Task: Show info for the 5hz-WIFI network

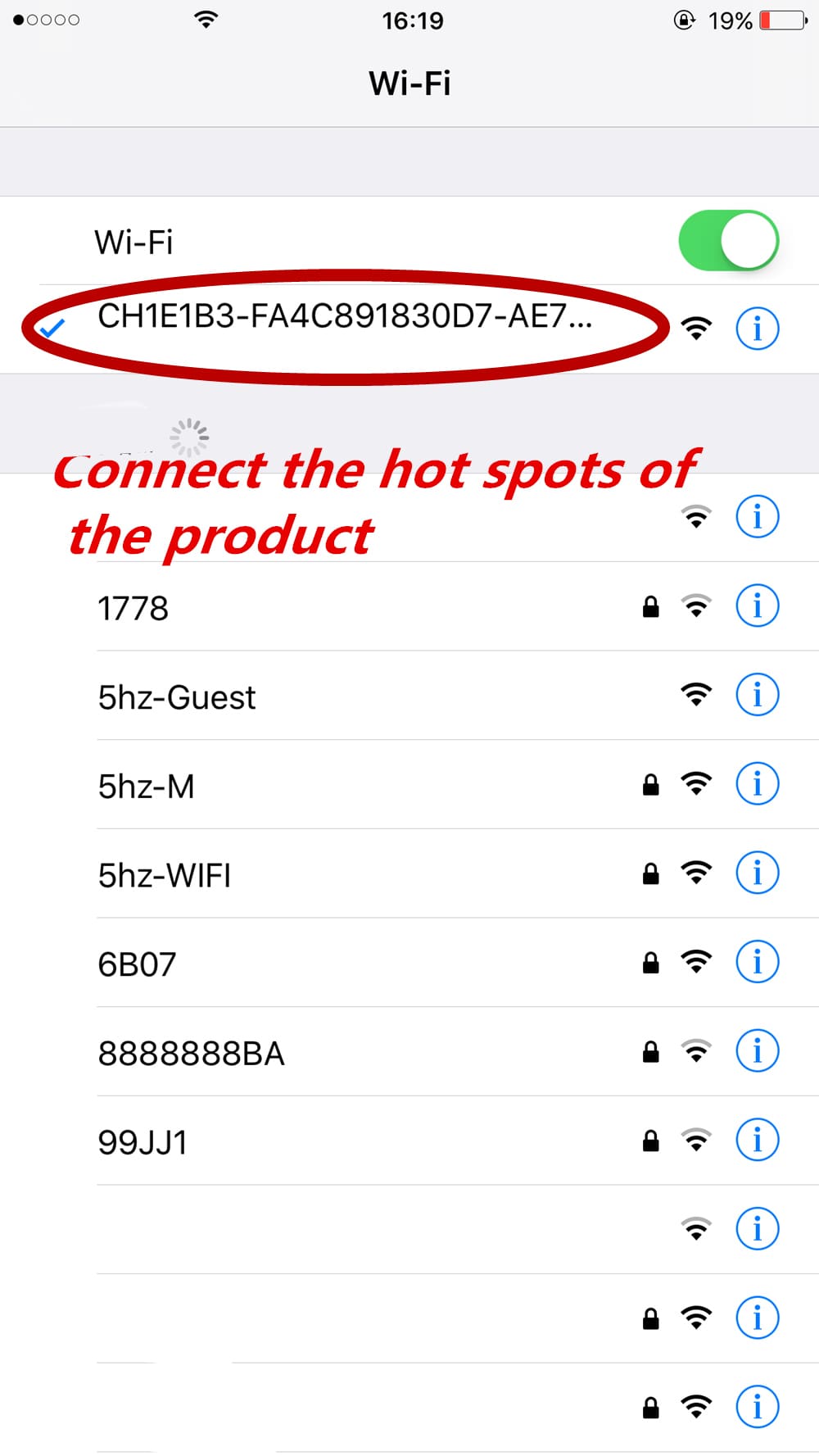Action: tap(757, 873)
